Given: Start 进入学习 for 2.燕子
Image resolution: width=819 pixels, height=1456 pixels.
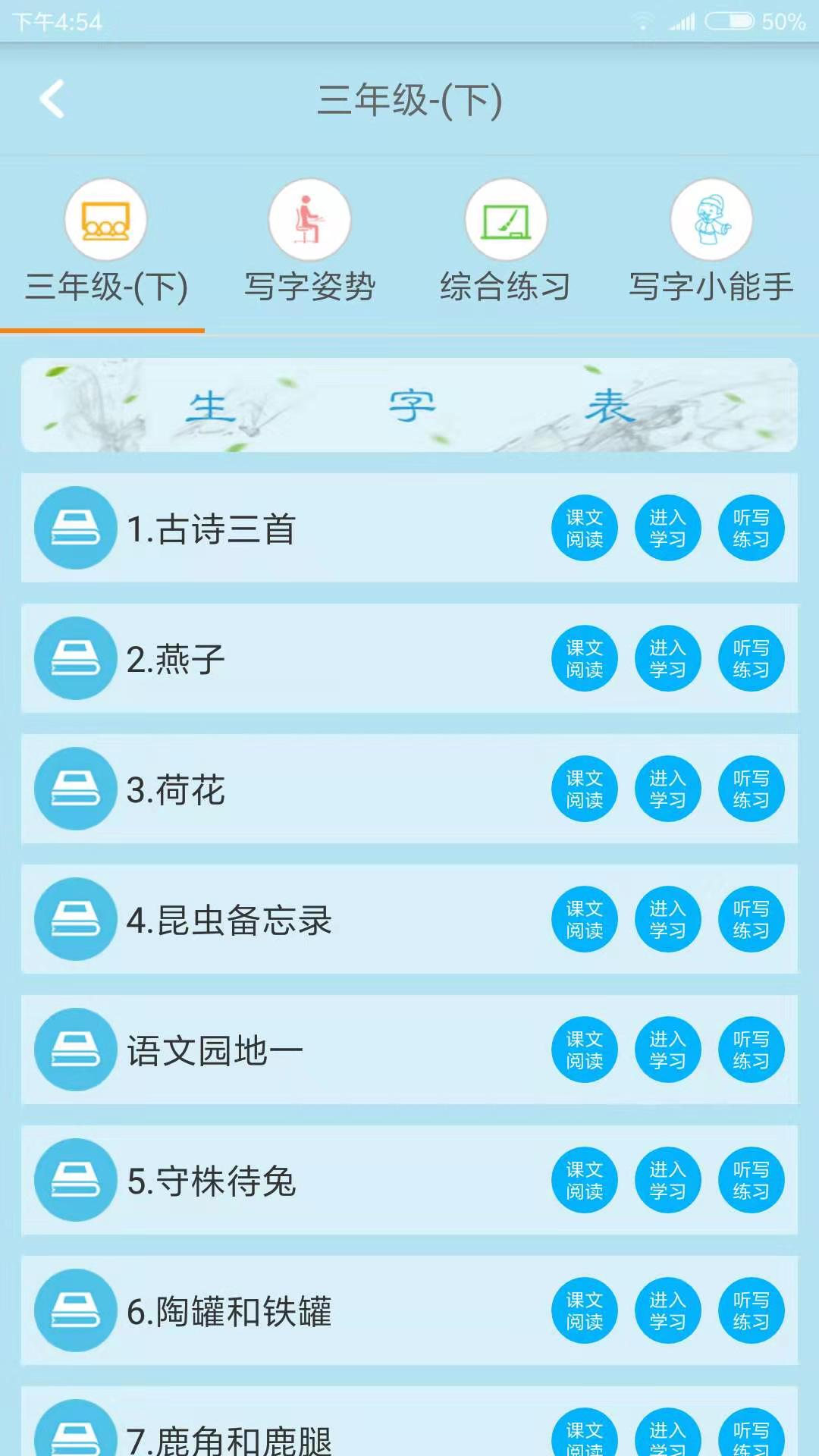Looking at the screenshot, I should [x=667, y=658].
